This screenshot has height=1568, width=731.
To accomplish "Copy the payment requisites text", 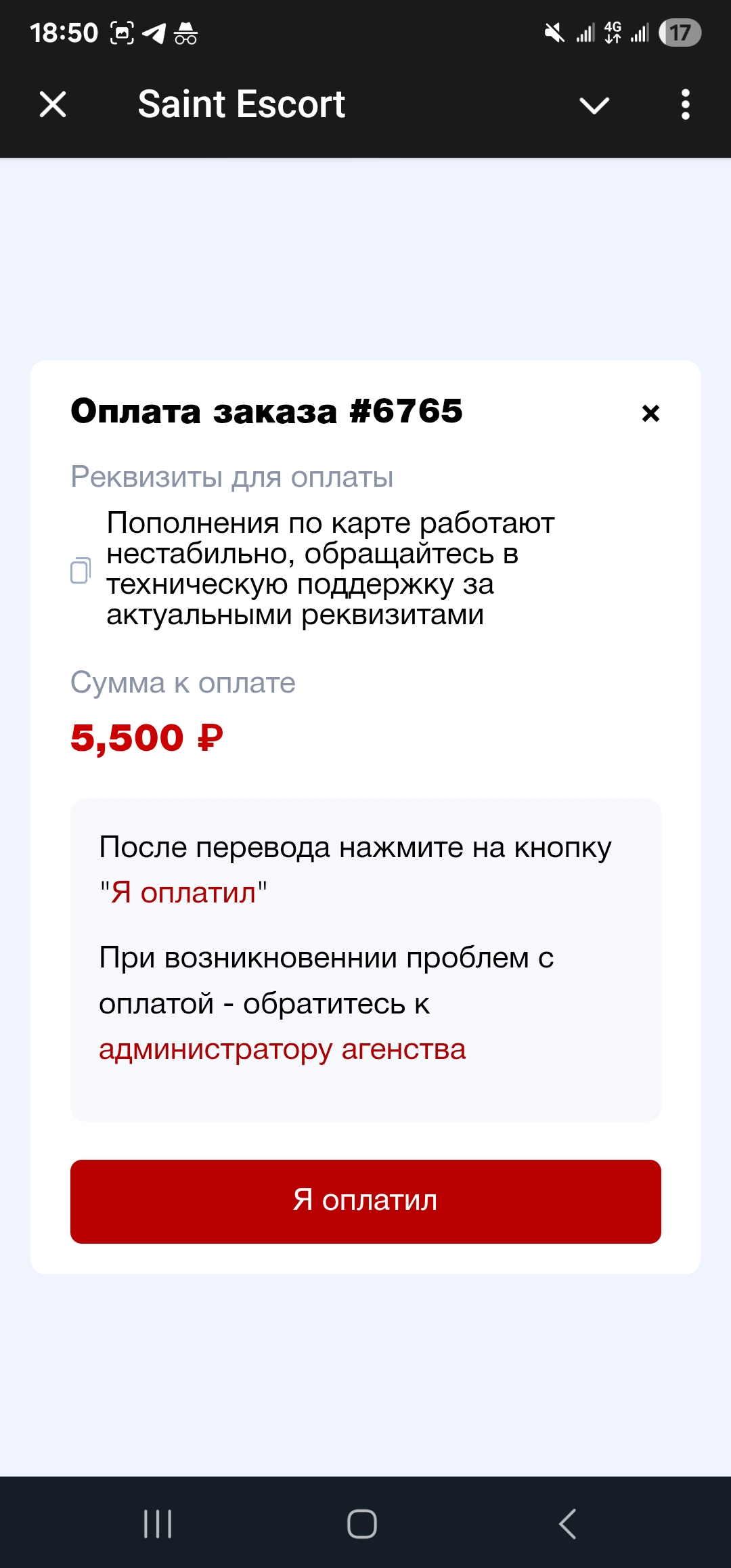I will [x=81, y=570].
